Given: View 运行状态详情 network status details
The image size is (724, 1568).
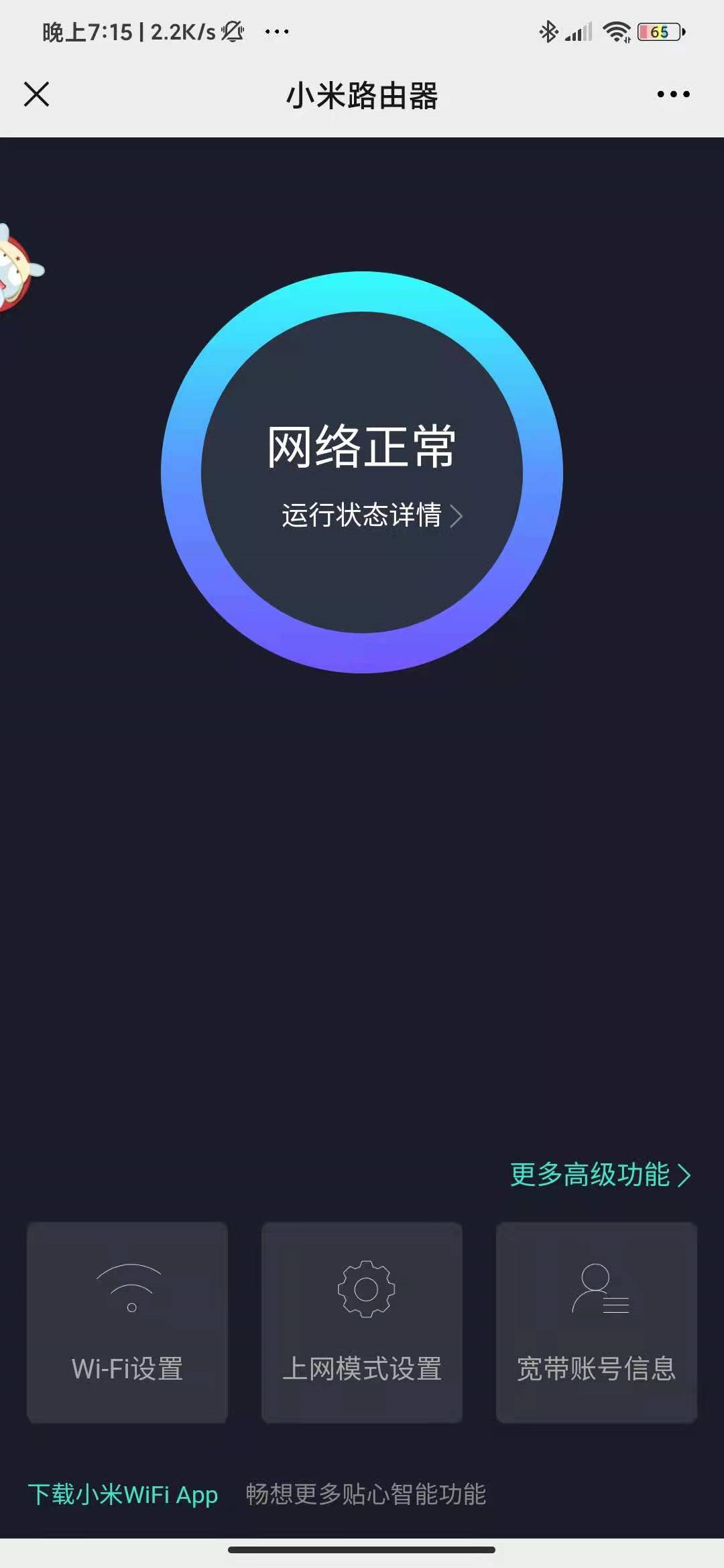Looking at the screenshot, I should (371, 515).
